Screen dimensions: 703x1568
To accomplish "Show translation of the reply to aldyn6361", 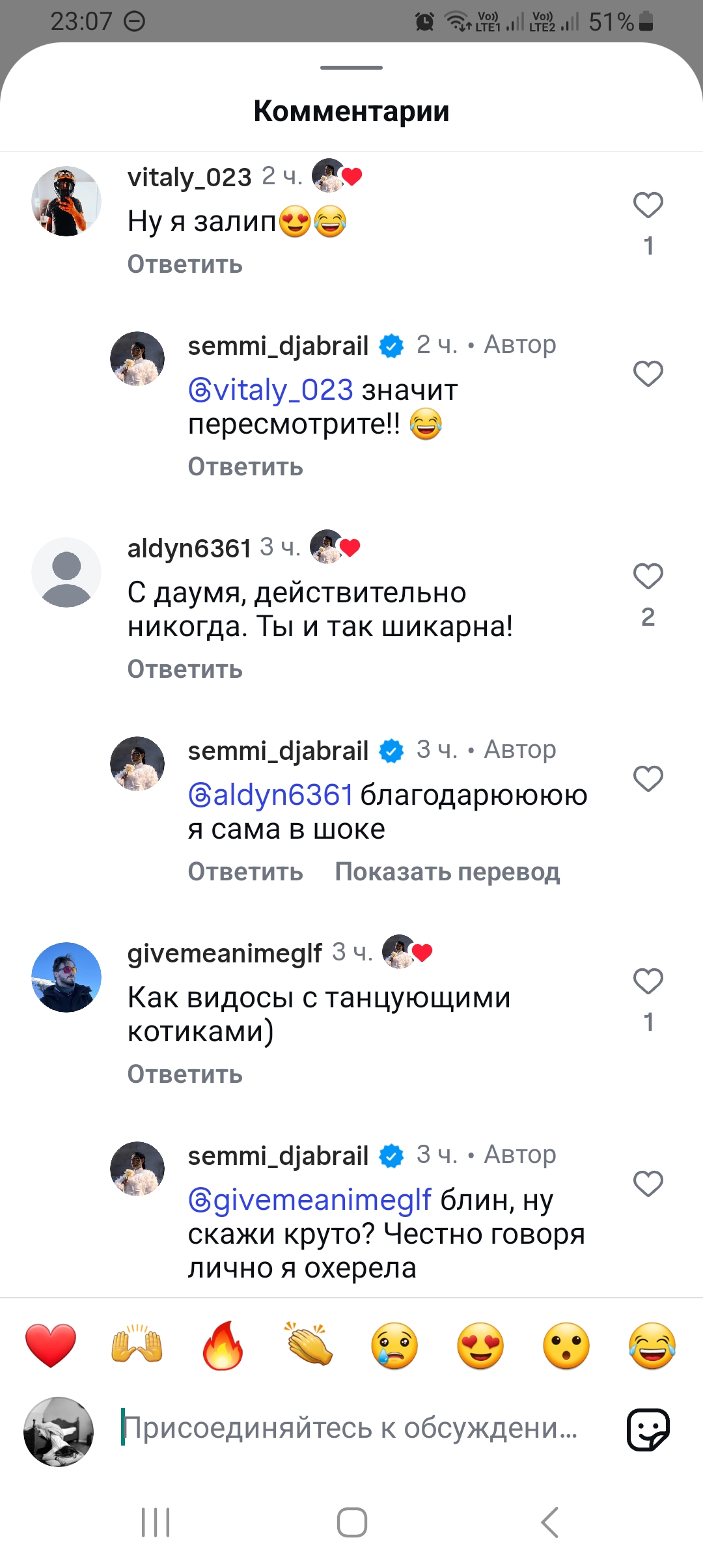I will 447,872.
